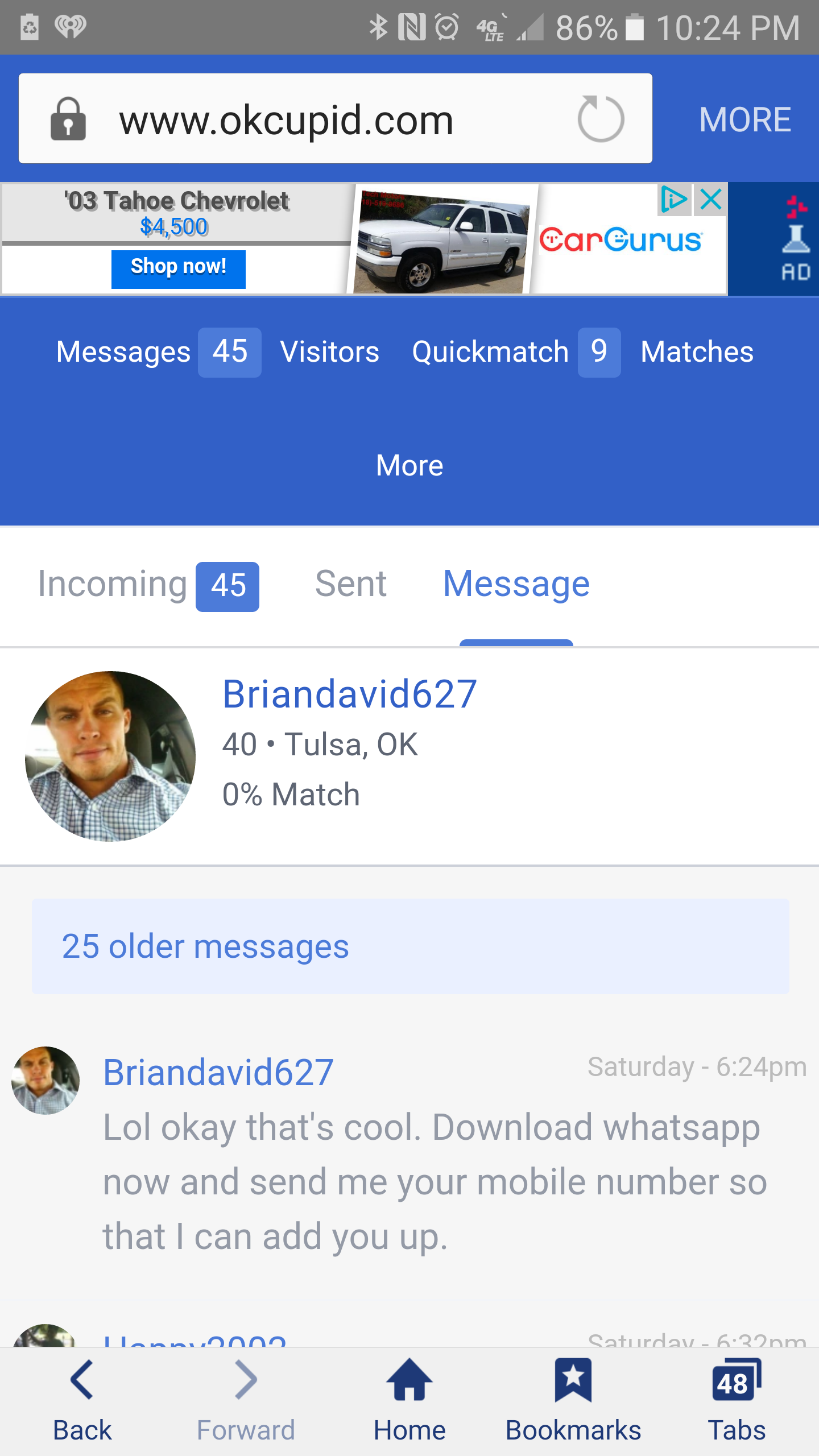
Task: Tap Shop now on Tahoe ad
Action: (178, 268)
